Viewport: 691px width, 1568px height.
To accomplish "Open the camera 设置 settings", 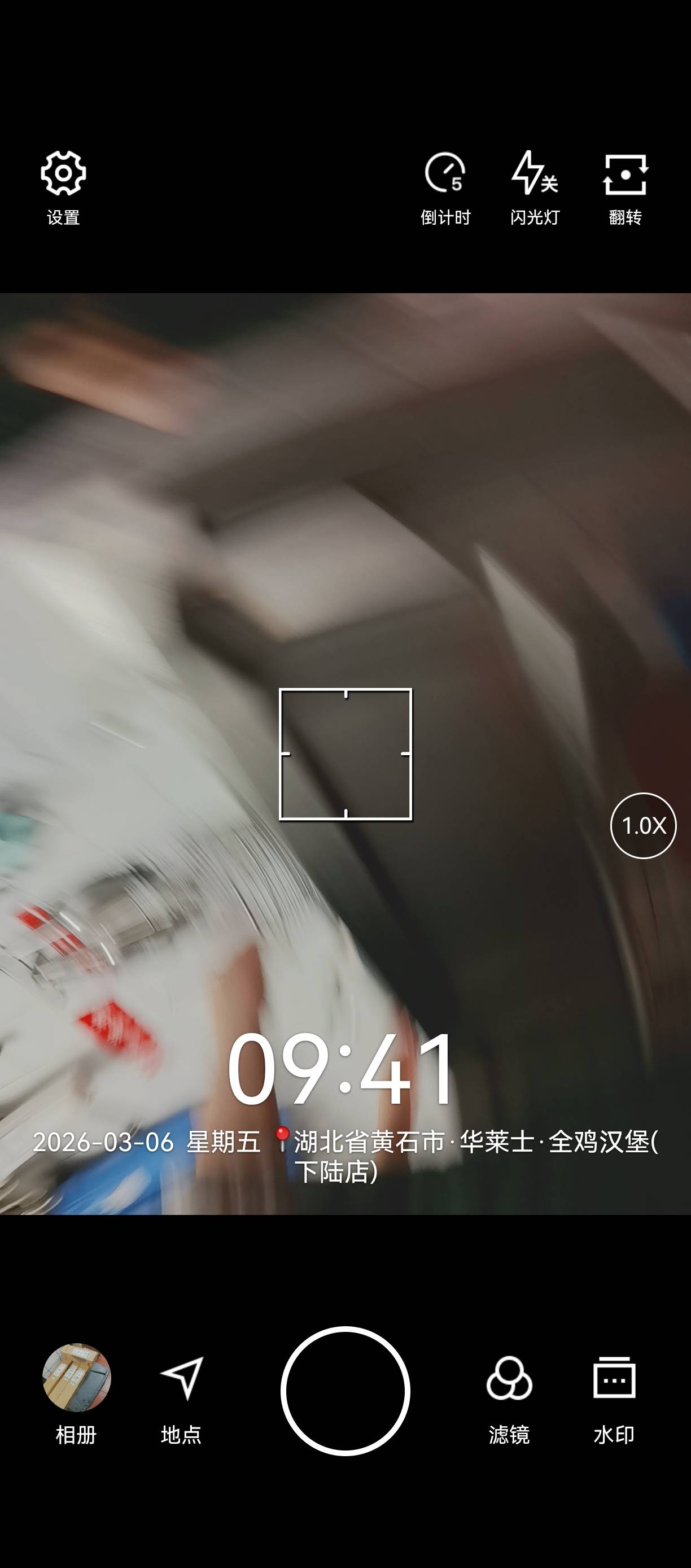I will click(63, 188).
